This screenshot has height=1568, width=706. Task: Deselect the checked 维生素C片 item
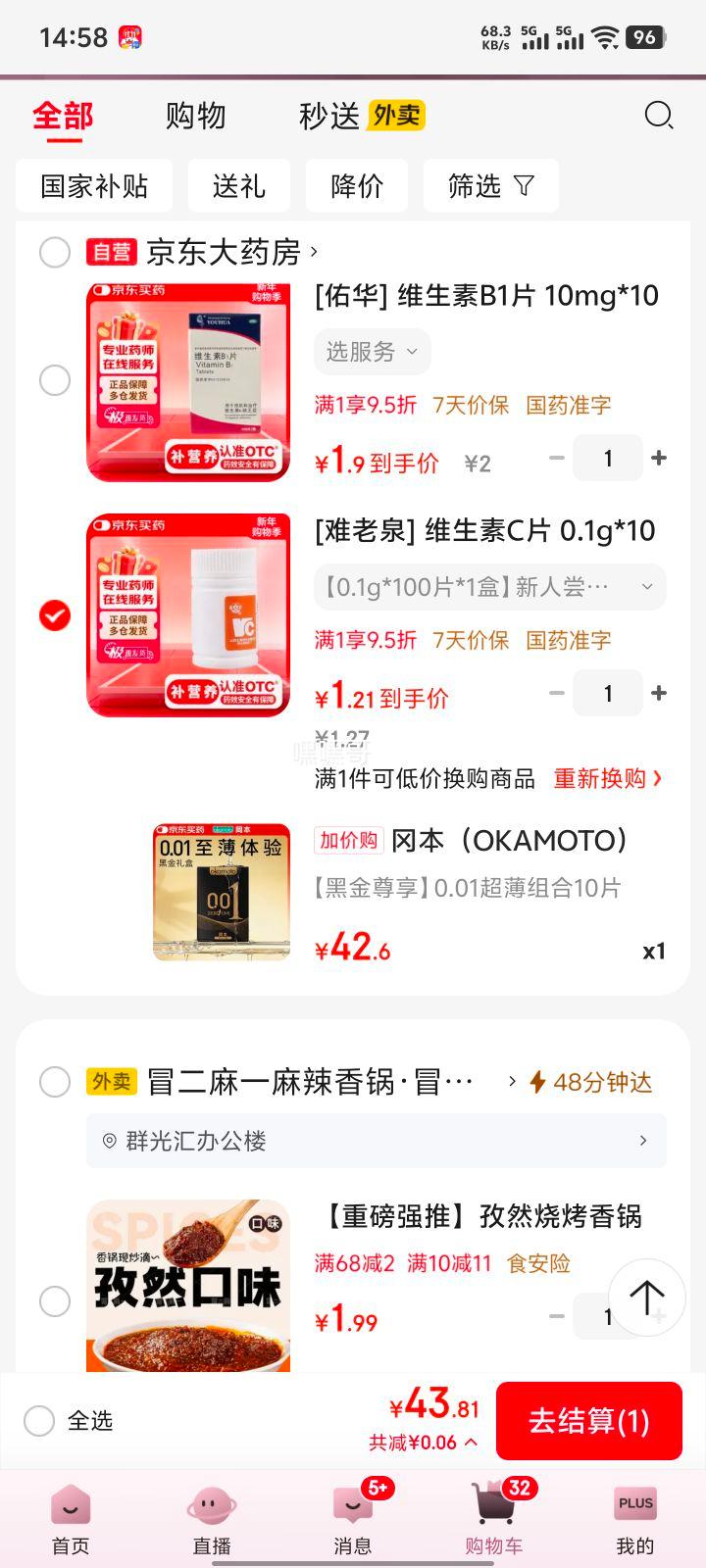click(56, 615)
